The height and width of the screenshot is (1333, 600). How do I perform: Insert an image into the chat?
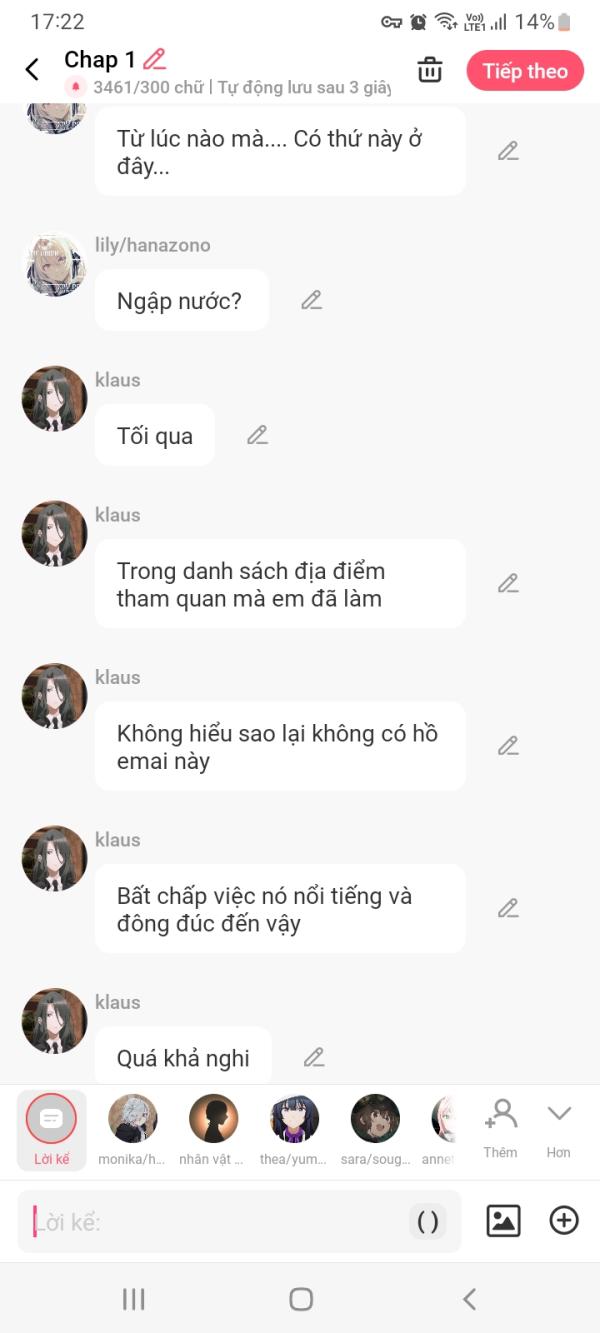[503, 1220]
